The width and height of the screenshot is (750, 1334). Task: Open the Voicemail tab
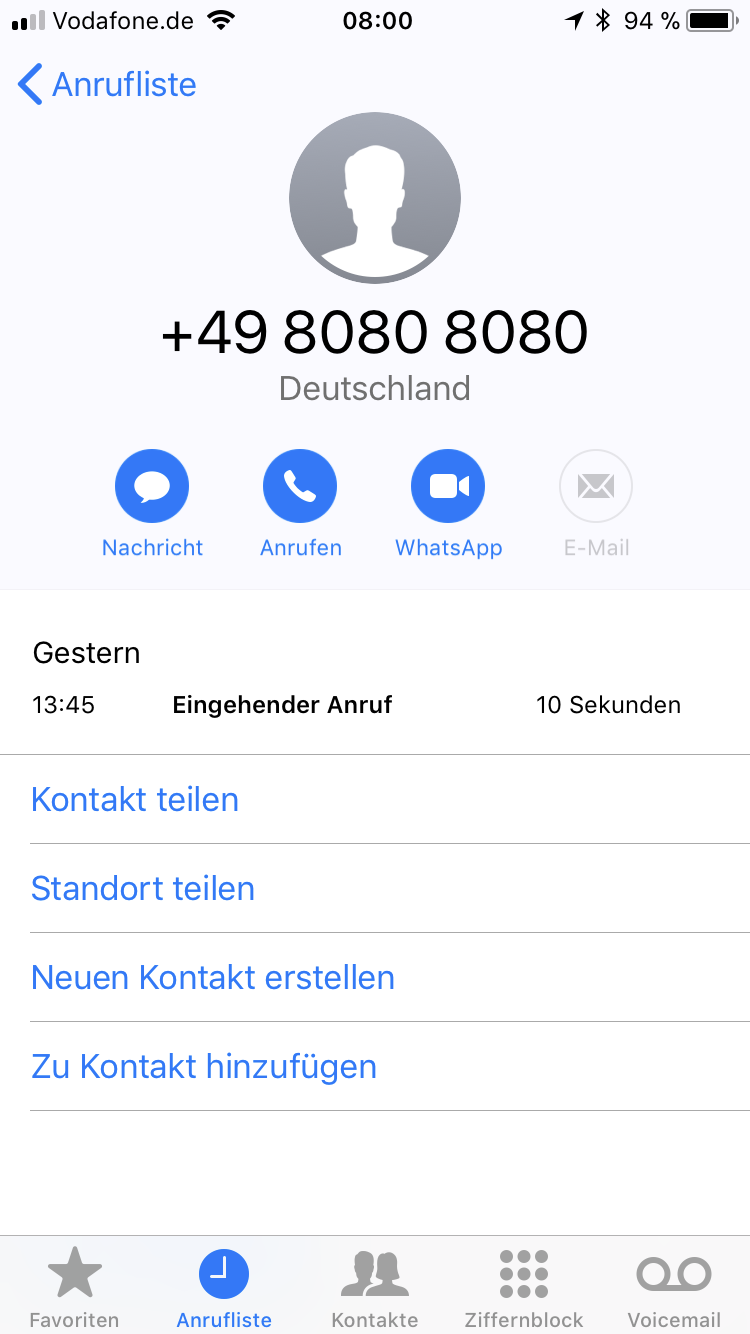pos(674,1287)
